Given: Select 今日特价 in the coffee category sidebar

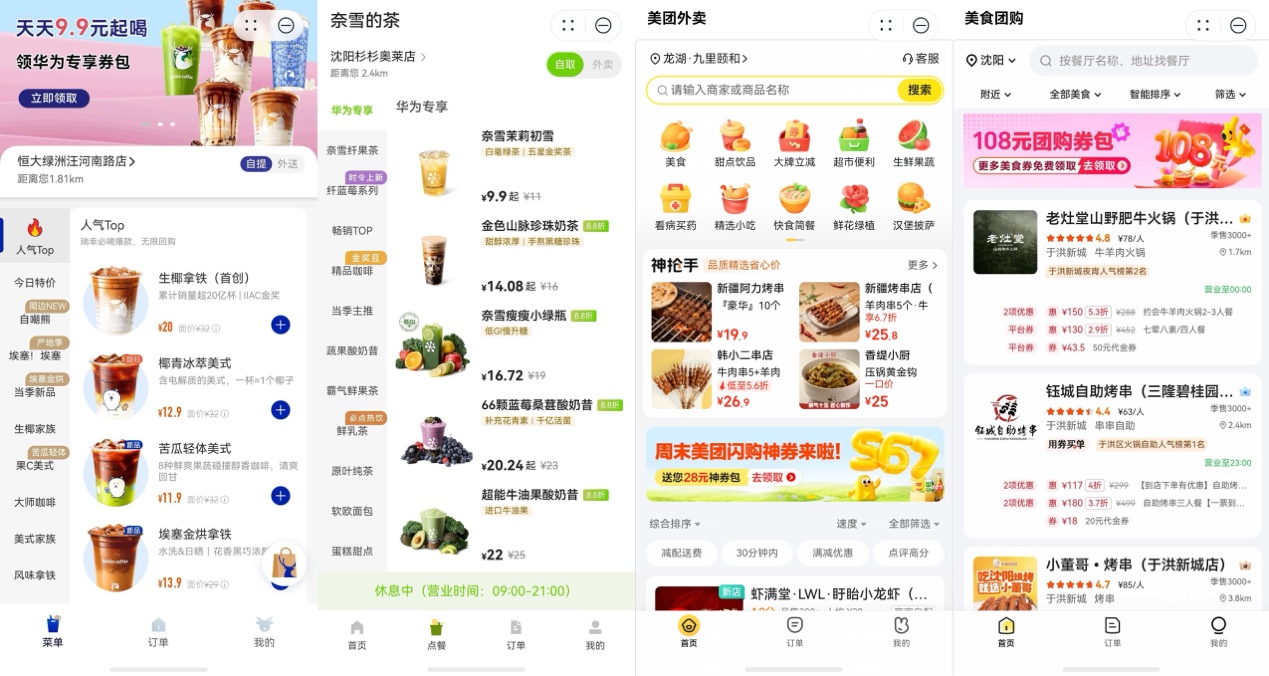Looking at the screenshot, I should 35,283.
